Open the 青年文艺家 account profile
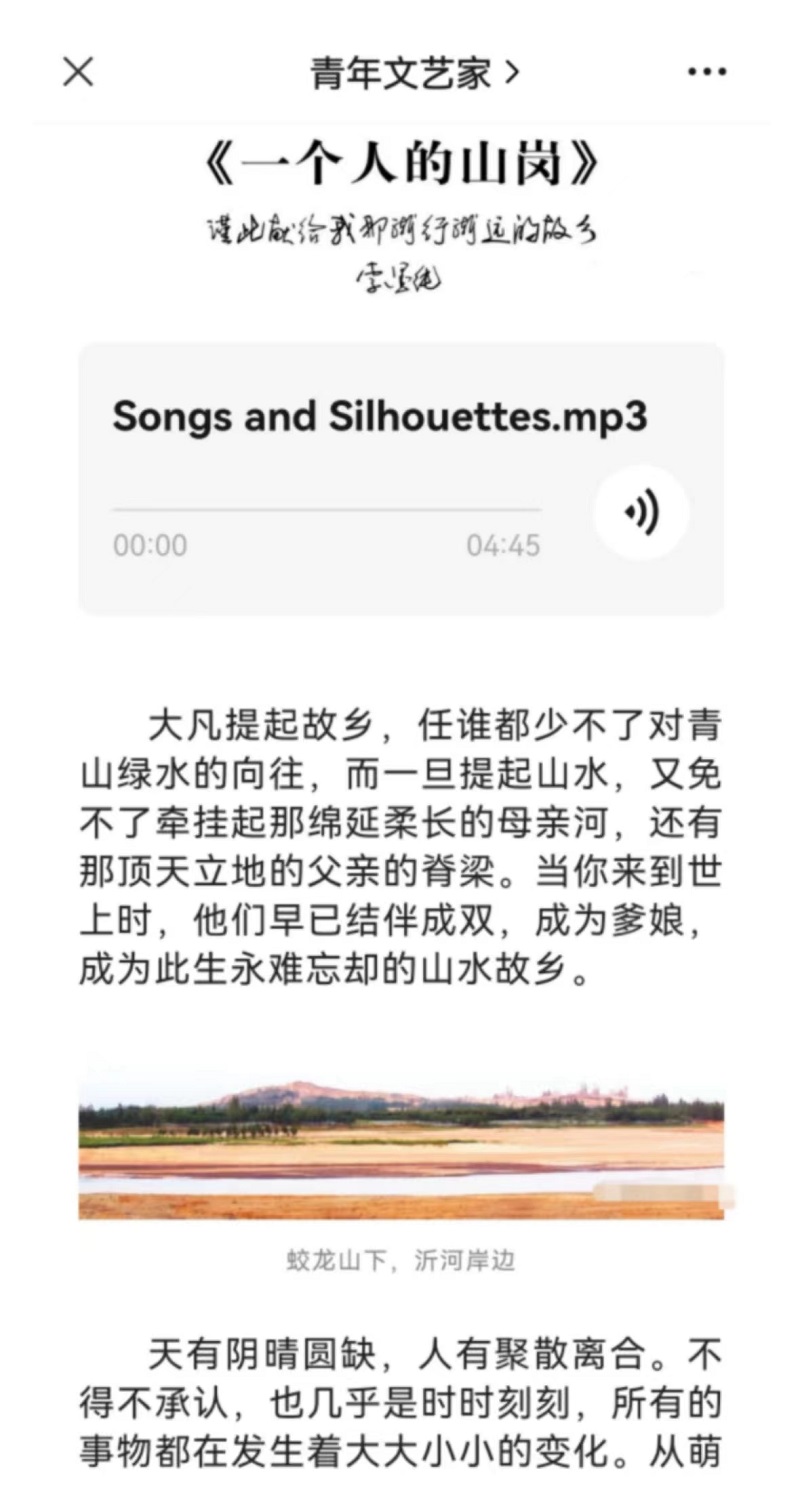This screenshot has width=800, height=1505. pyautogui.click(x=415, y=73)
